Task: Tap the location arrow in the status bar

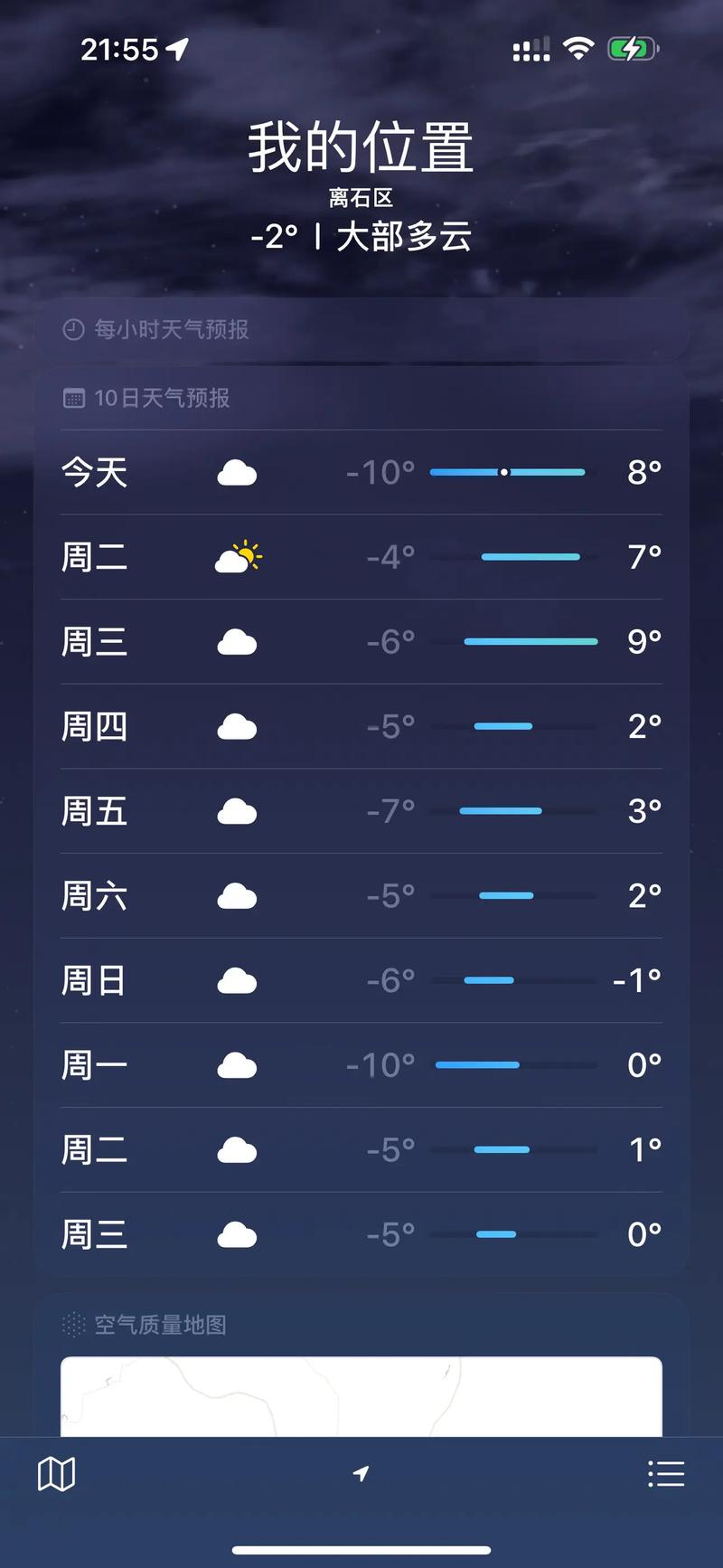Action: tap(176, 48)
